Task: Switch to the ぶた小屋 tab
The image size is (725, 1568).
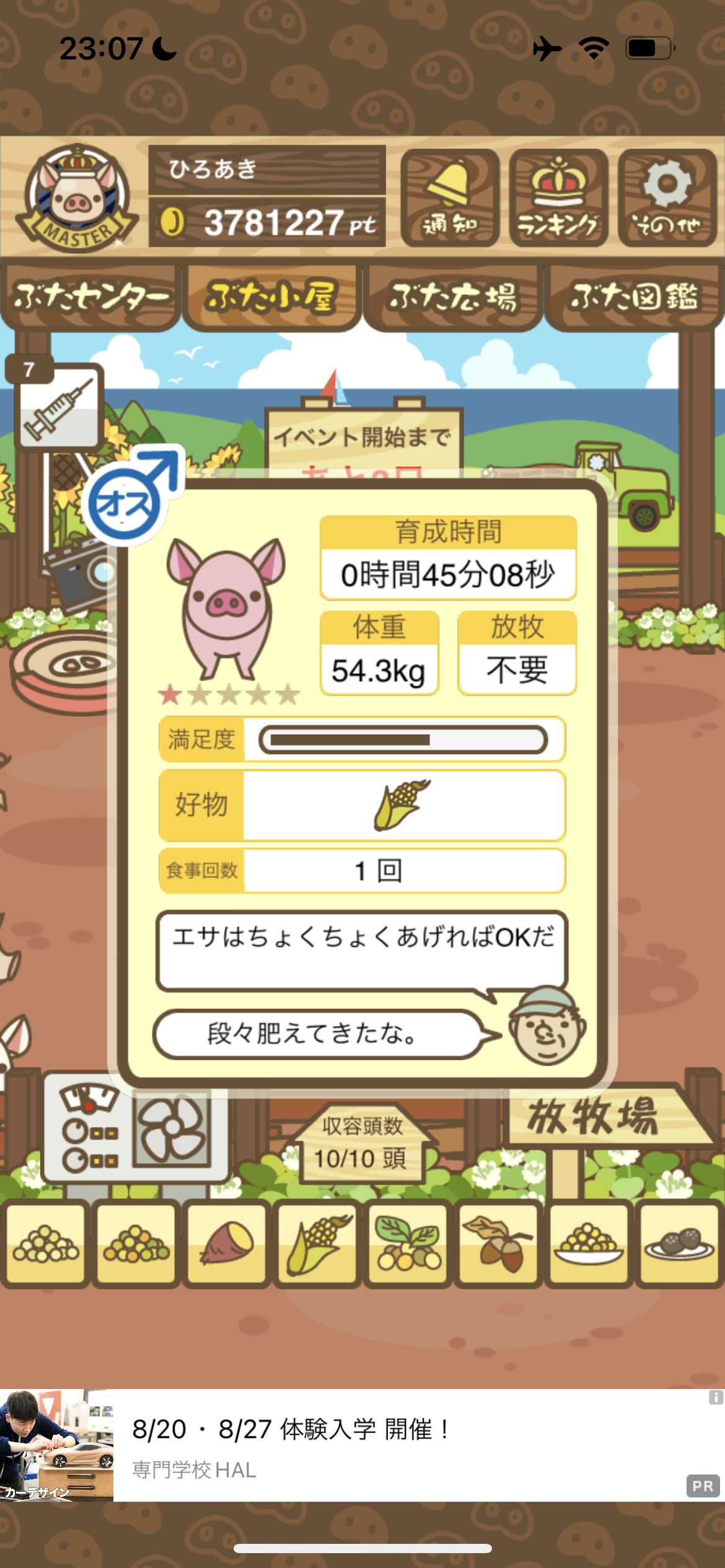Action: click(272, 297)
